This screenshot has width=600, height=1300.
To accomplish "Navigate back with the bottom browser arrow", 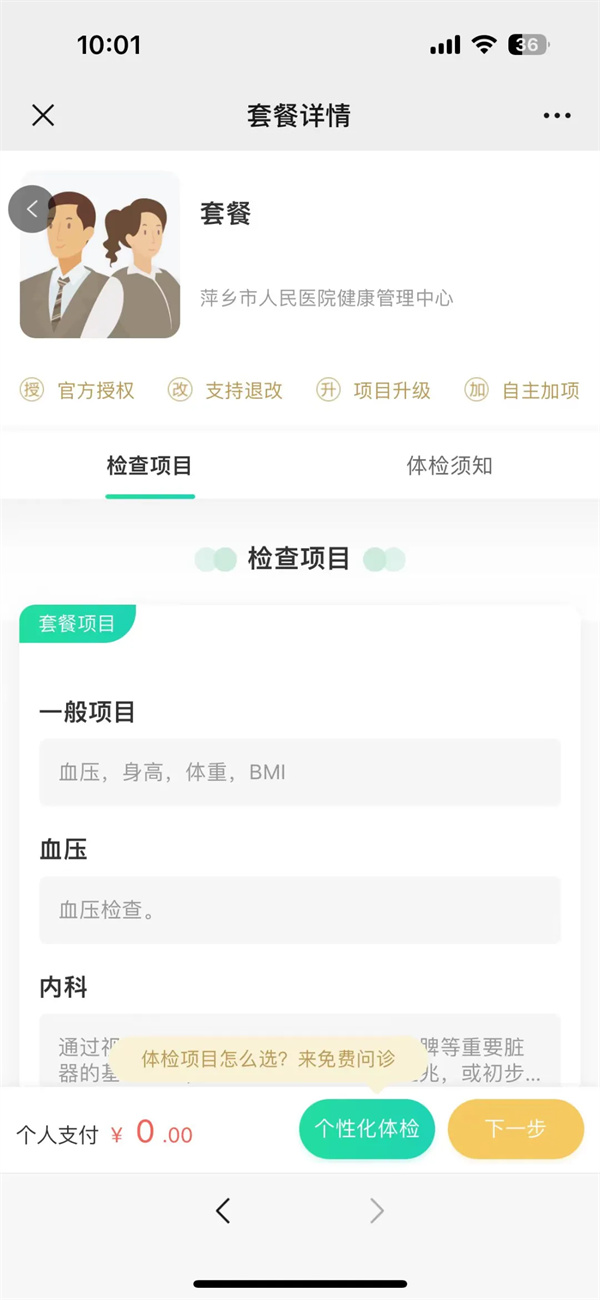I will (223, 1211).
